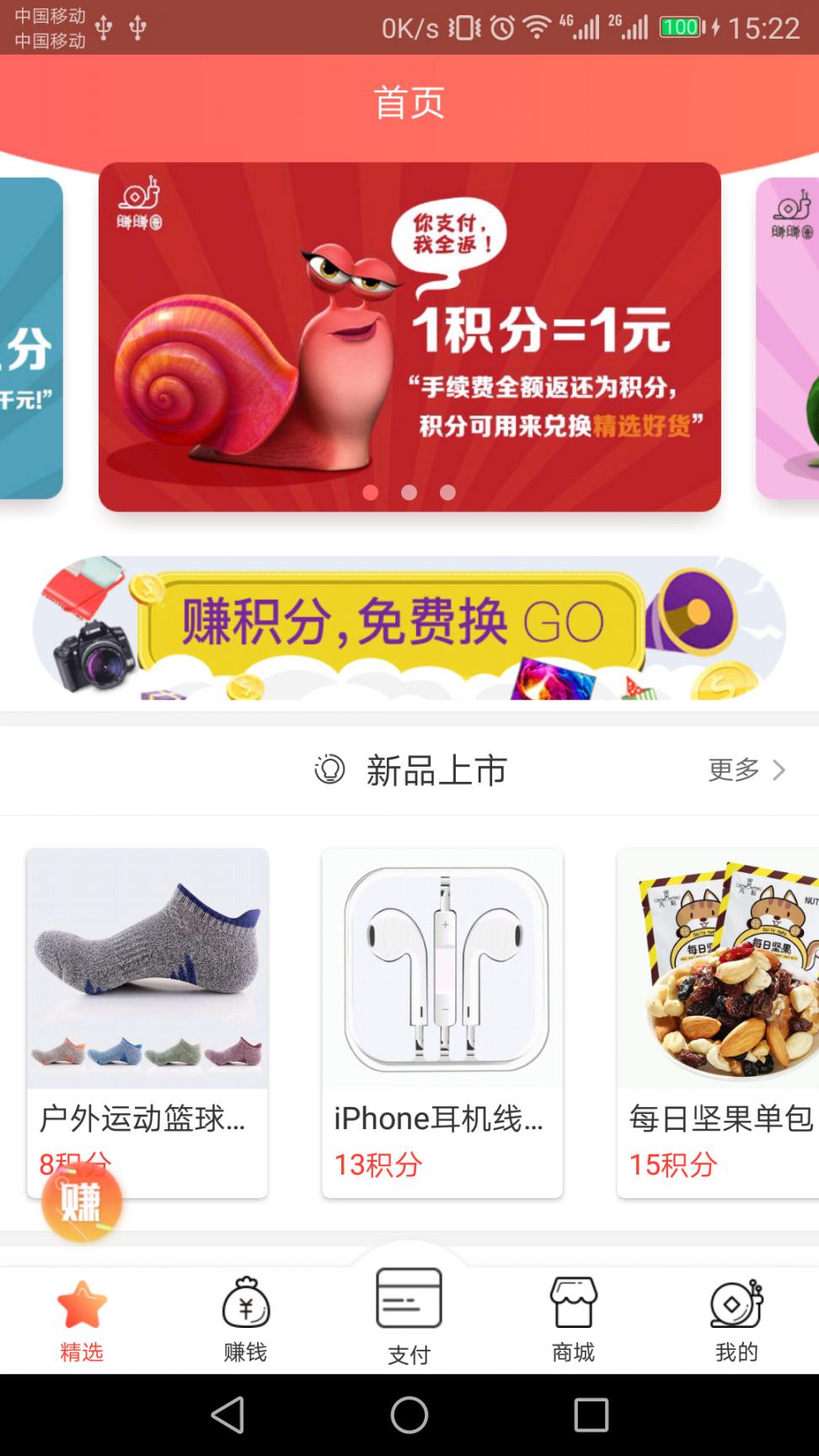Open the iPhone耳机线 product card
This screenshot has width=819, height=1456.
click(442, 1023)
